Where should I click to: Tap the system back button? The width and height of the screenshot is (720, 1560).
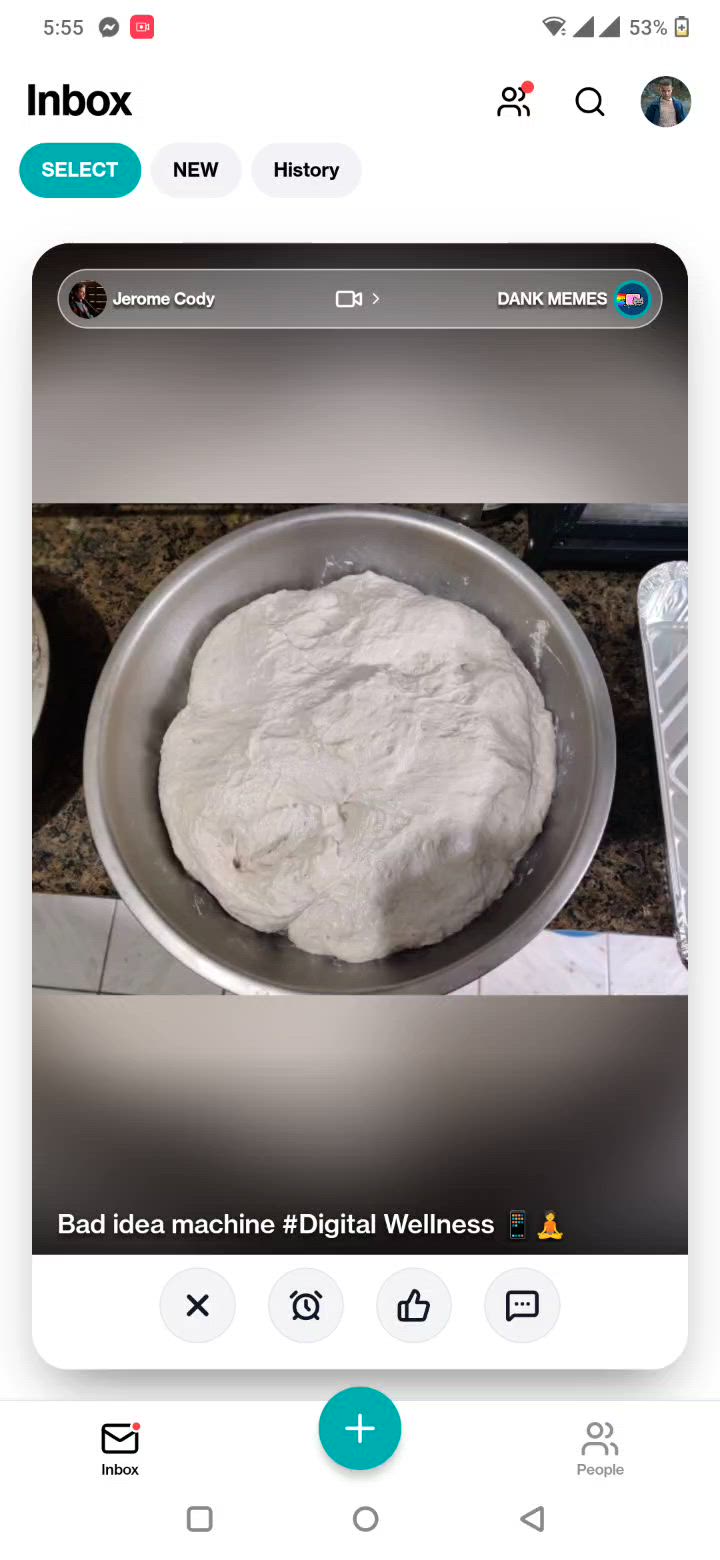tap(532, 1519)
